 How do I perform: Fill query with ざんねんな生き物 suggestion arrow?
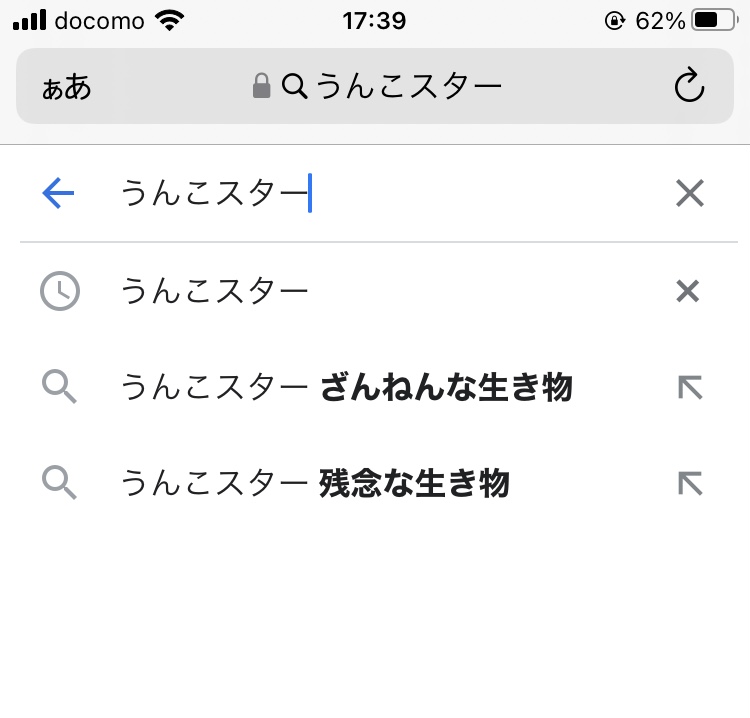point(690,387)
